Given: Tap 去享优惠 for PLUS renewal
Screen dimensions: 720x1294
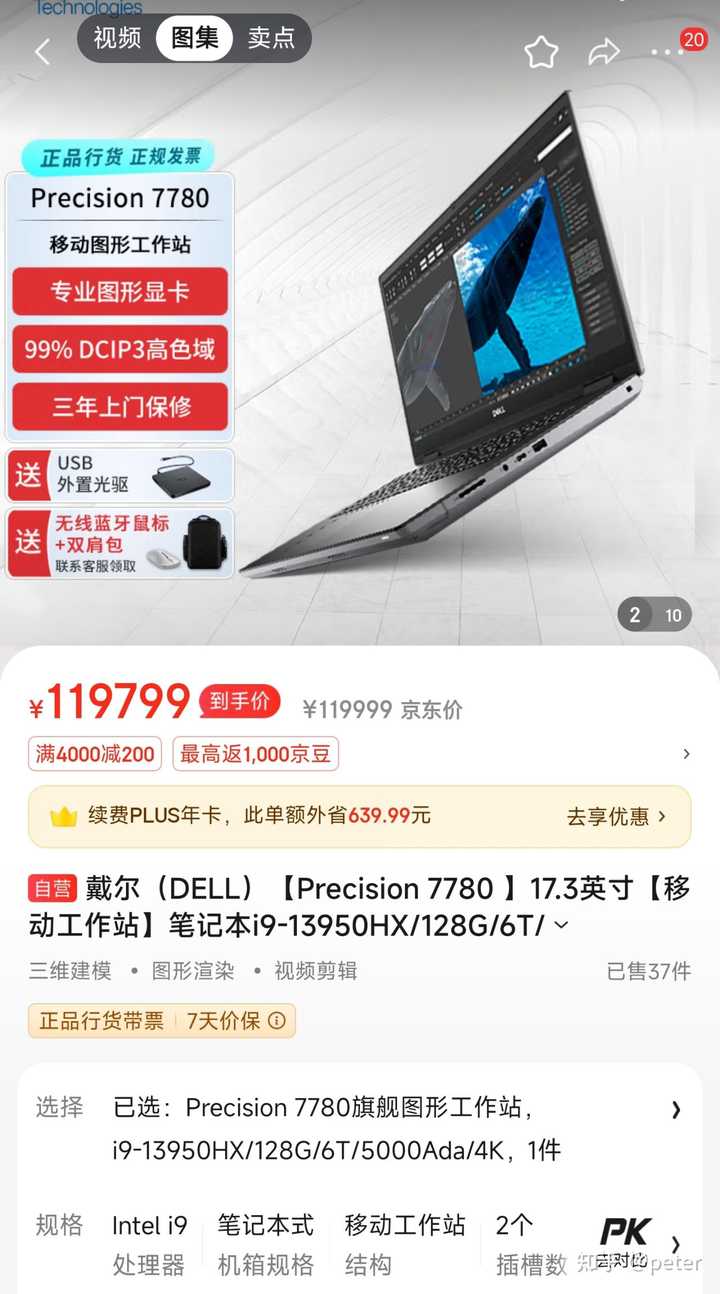Looking at the screenshot, I should [615, 816].
